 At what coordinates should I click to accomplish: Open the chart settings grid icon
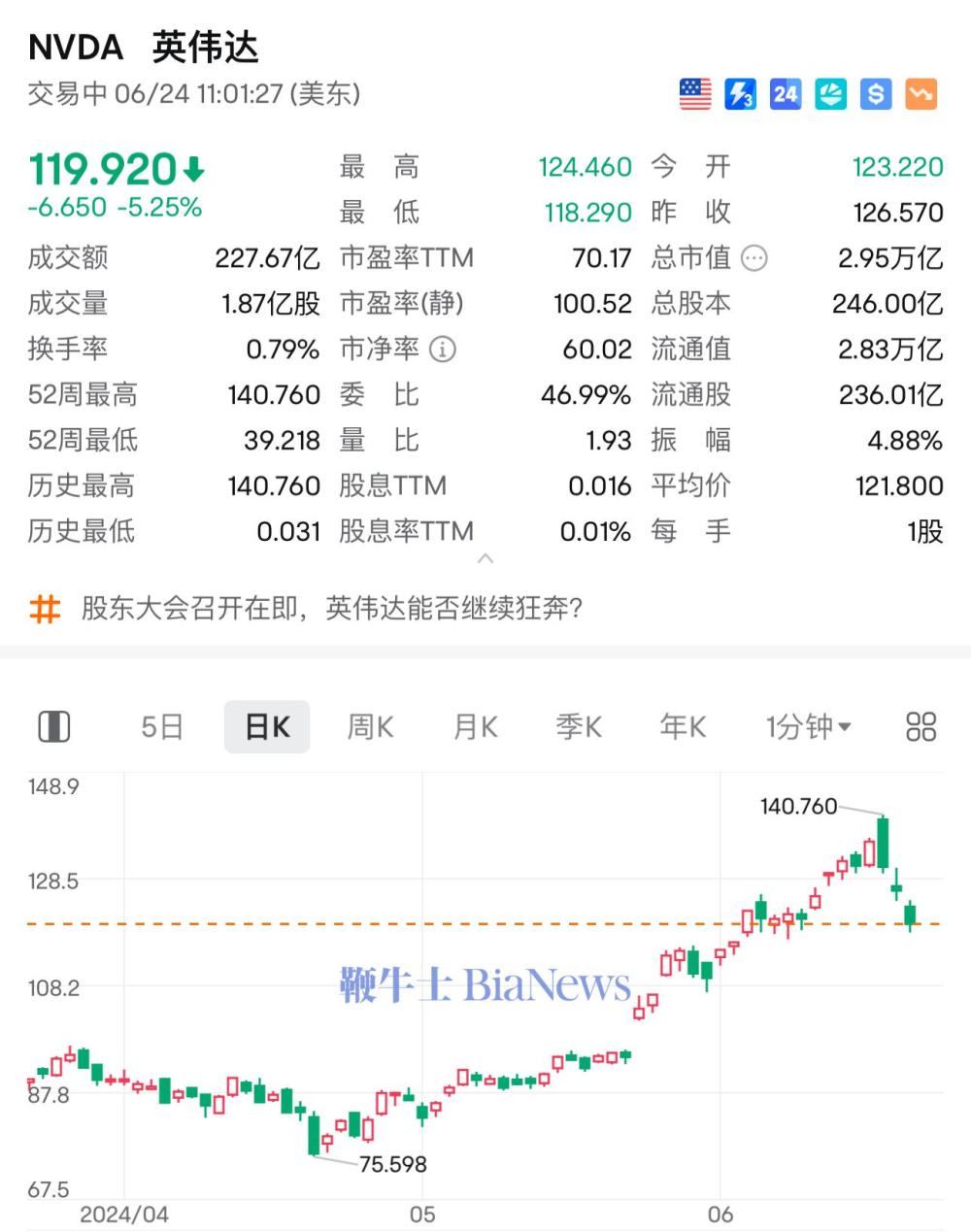(921, 726)
